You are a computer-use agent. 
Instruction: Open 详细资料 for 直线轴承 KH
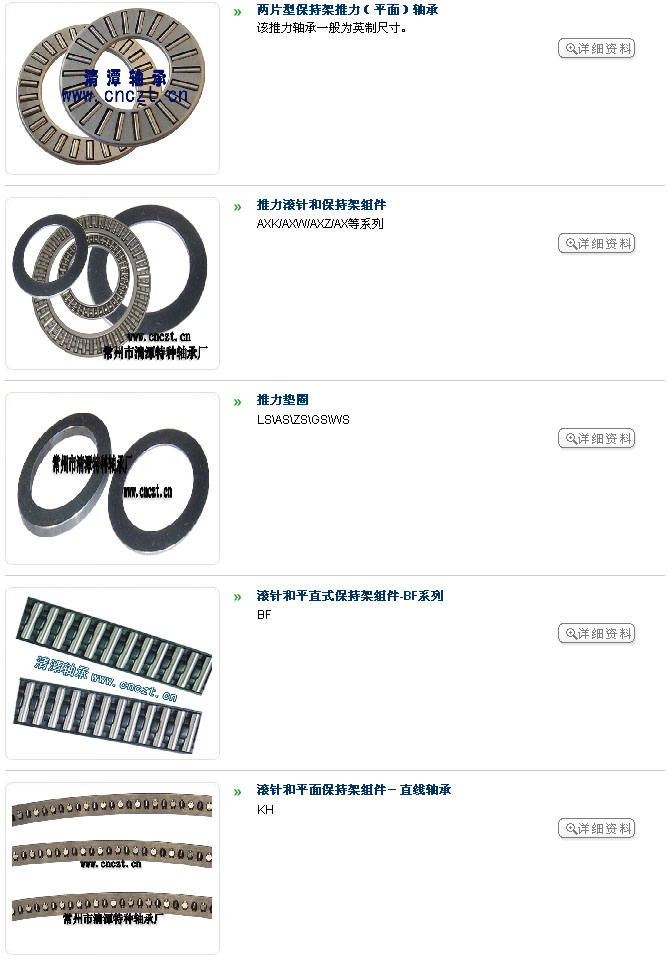pos(596,828)
